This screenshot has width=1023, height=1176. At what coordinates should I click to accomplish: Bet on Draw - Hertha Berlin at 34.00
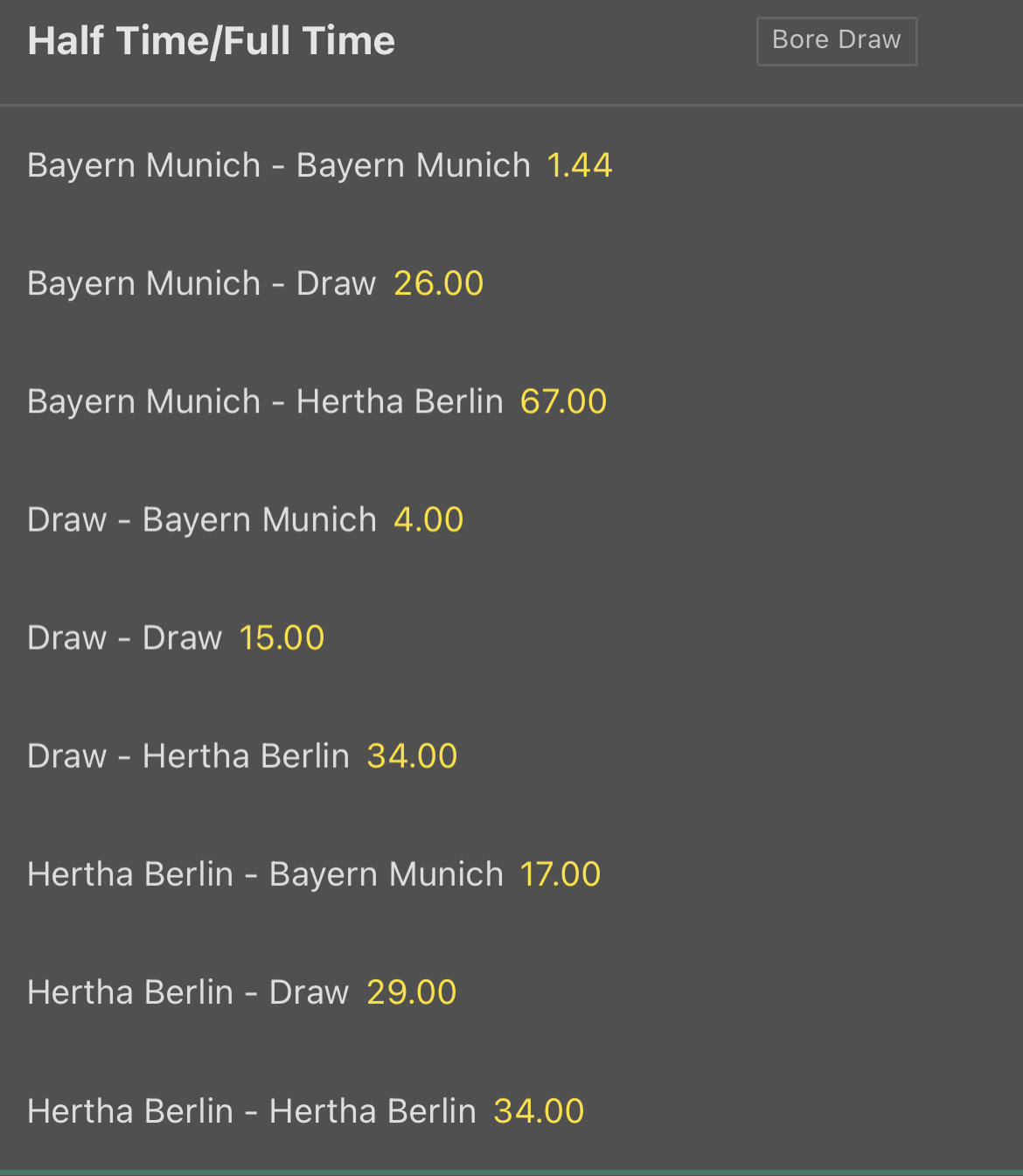(x=242, y=755)
